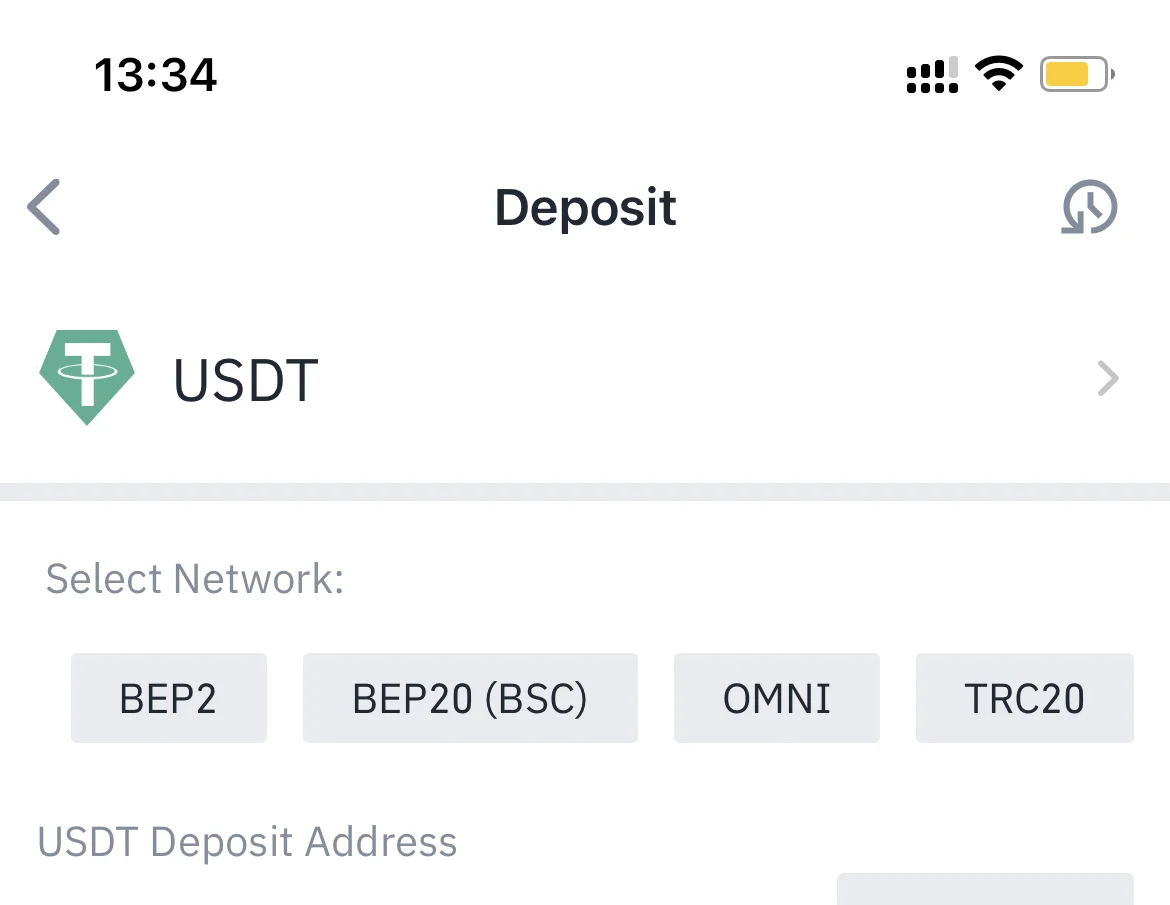Choose the BEP20 (BSC) network
The width and height of the screenshot is (1170, 905).
tap(470, 698)
